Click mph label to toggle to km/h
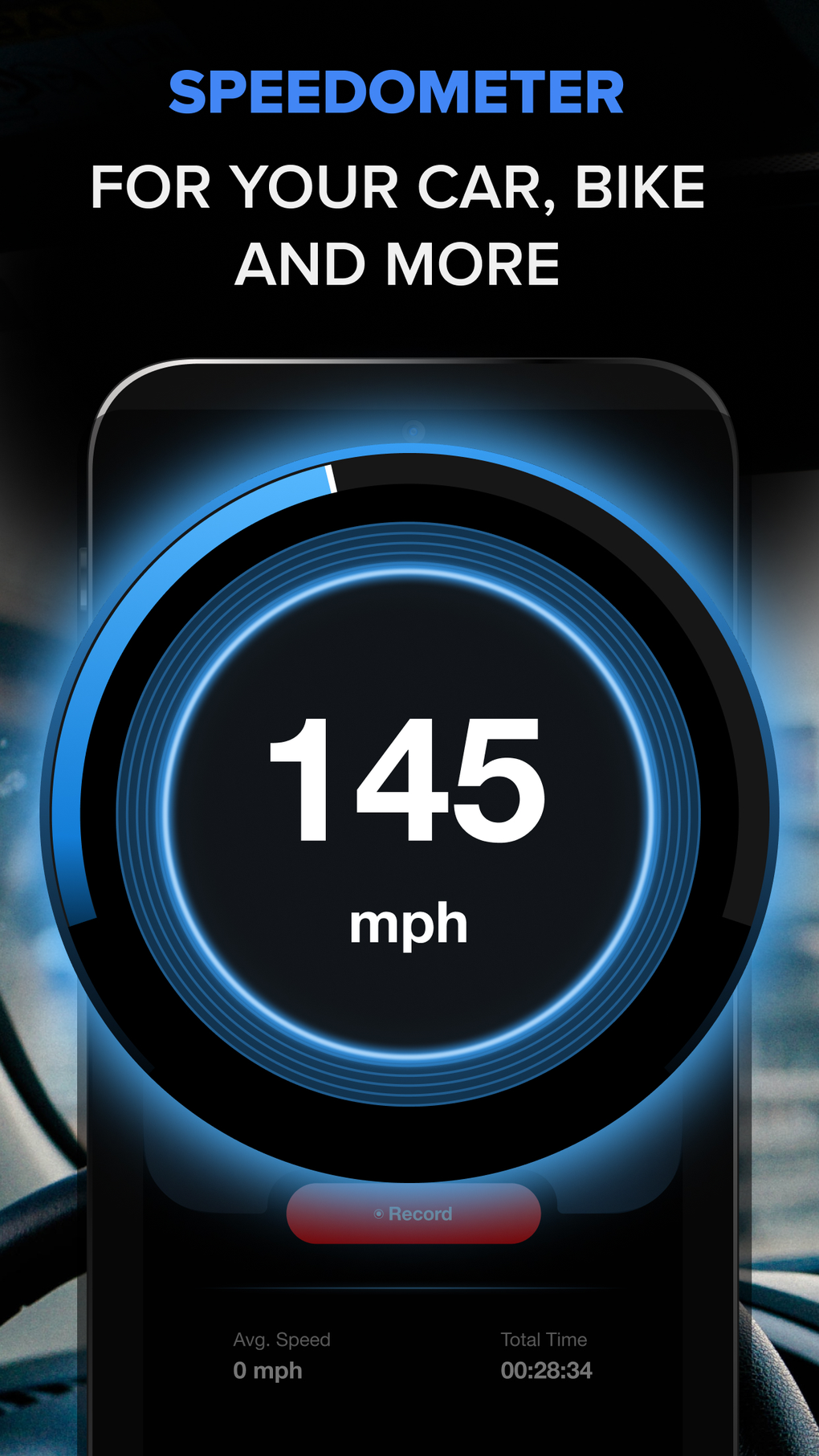Image resolution: width=819 pixels, height=1456 pixels. (x=411, y=924)
